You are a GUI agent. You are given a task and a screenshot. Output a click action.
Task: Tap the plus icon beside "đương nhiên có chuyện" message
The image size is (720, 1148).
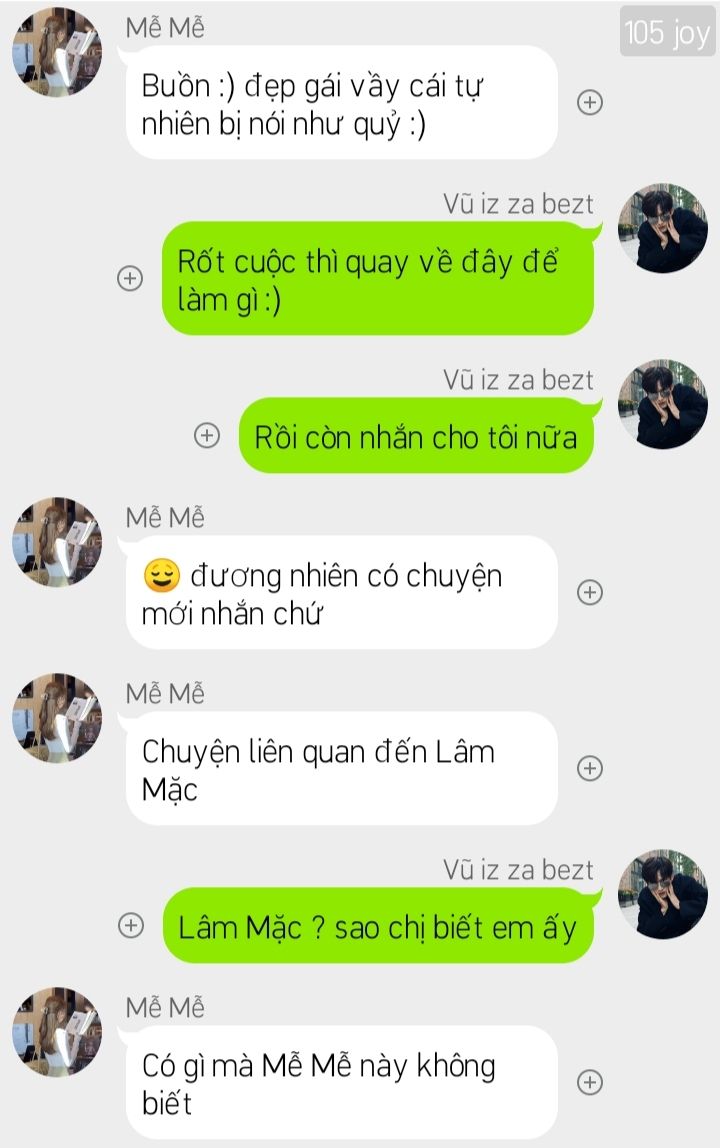point(591,592)
